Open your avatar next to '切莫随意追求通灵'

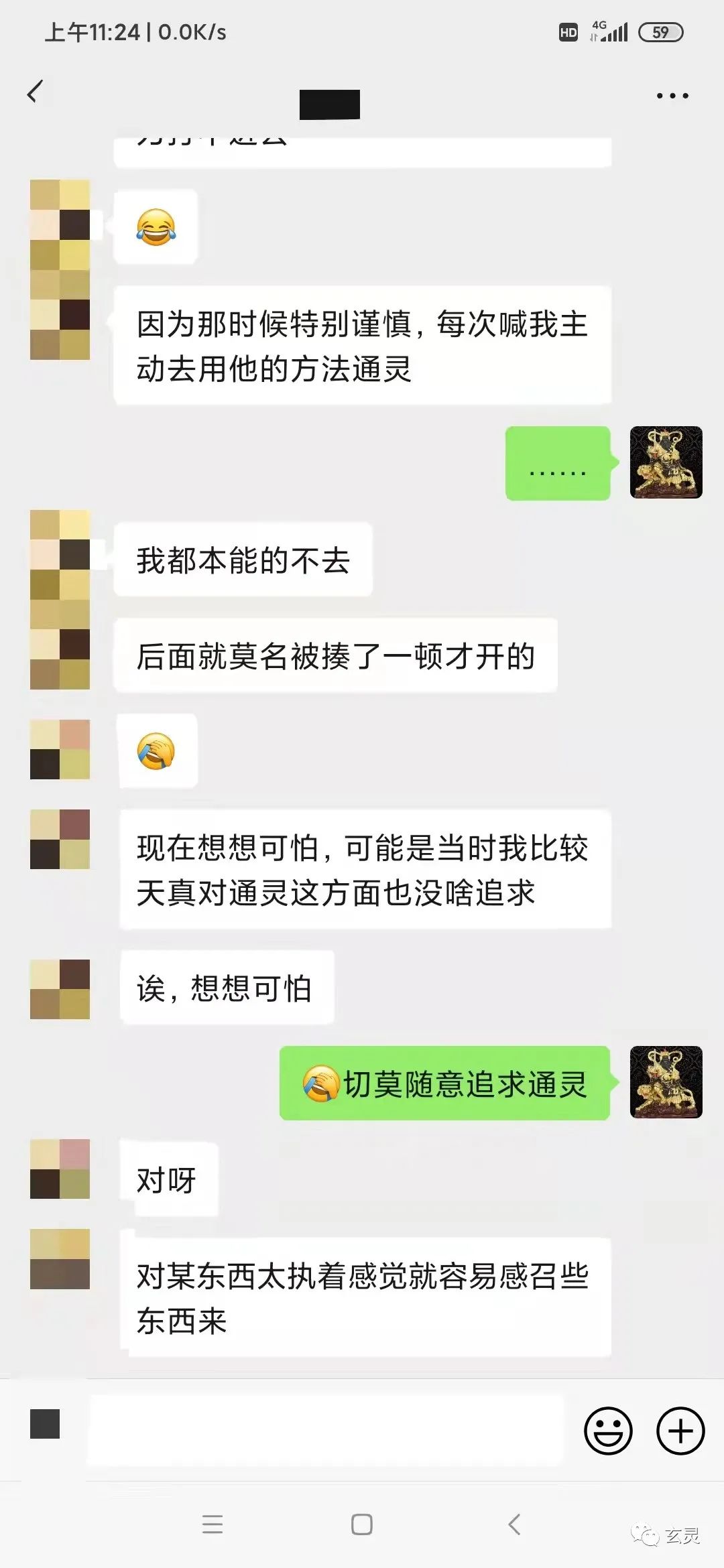666,1082
